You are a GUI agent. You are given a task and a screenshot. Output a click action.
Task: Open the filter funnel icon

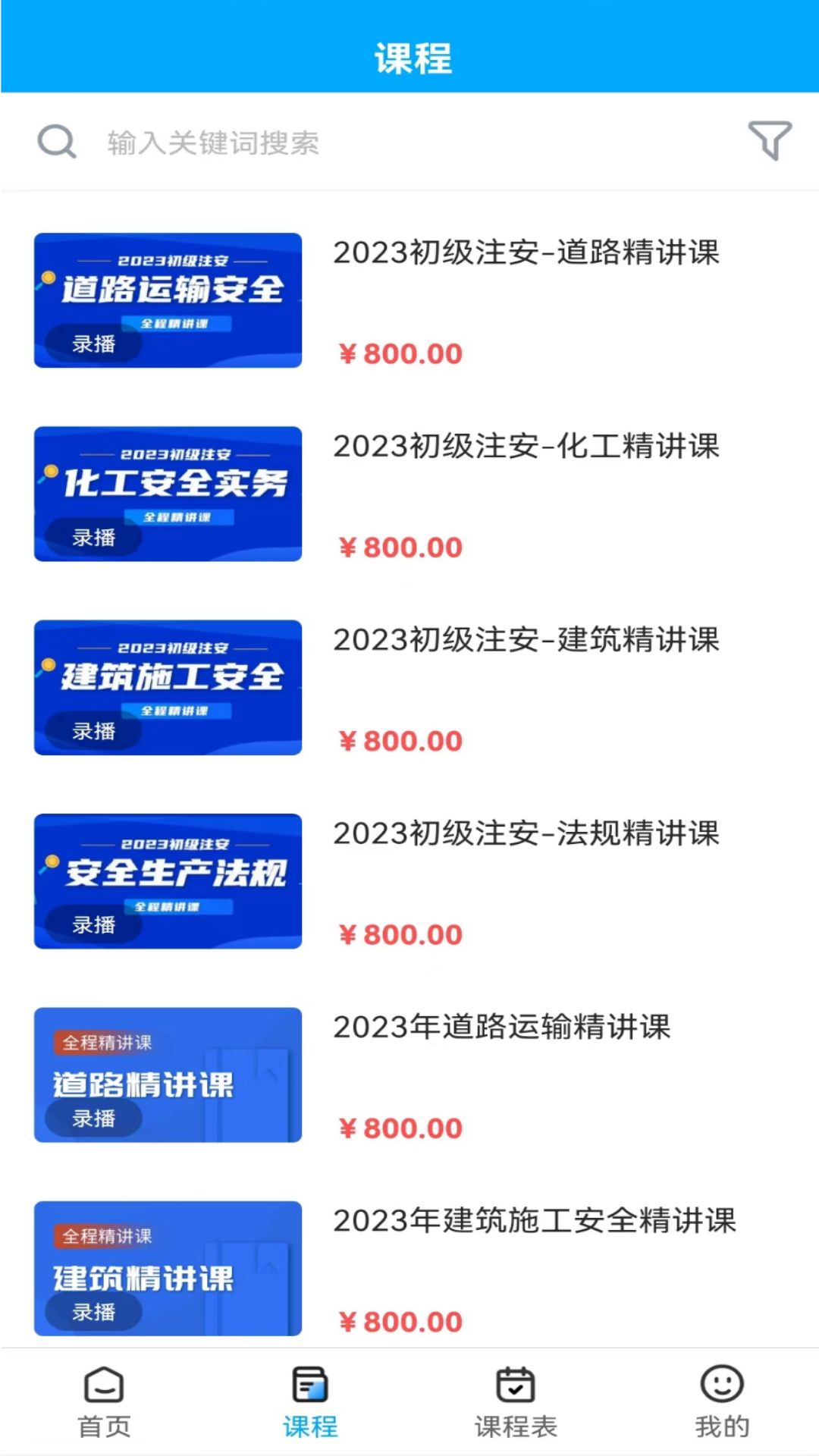coord(770,140)
